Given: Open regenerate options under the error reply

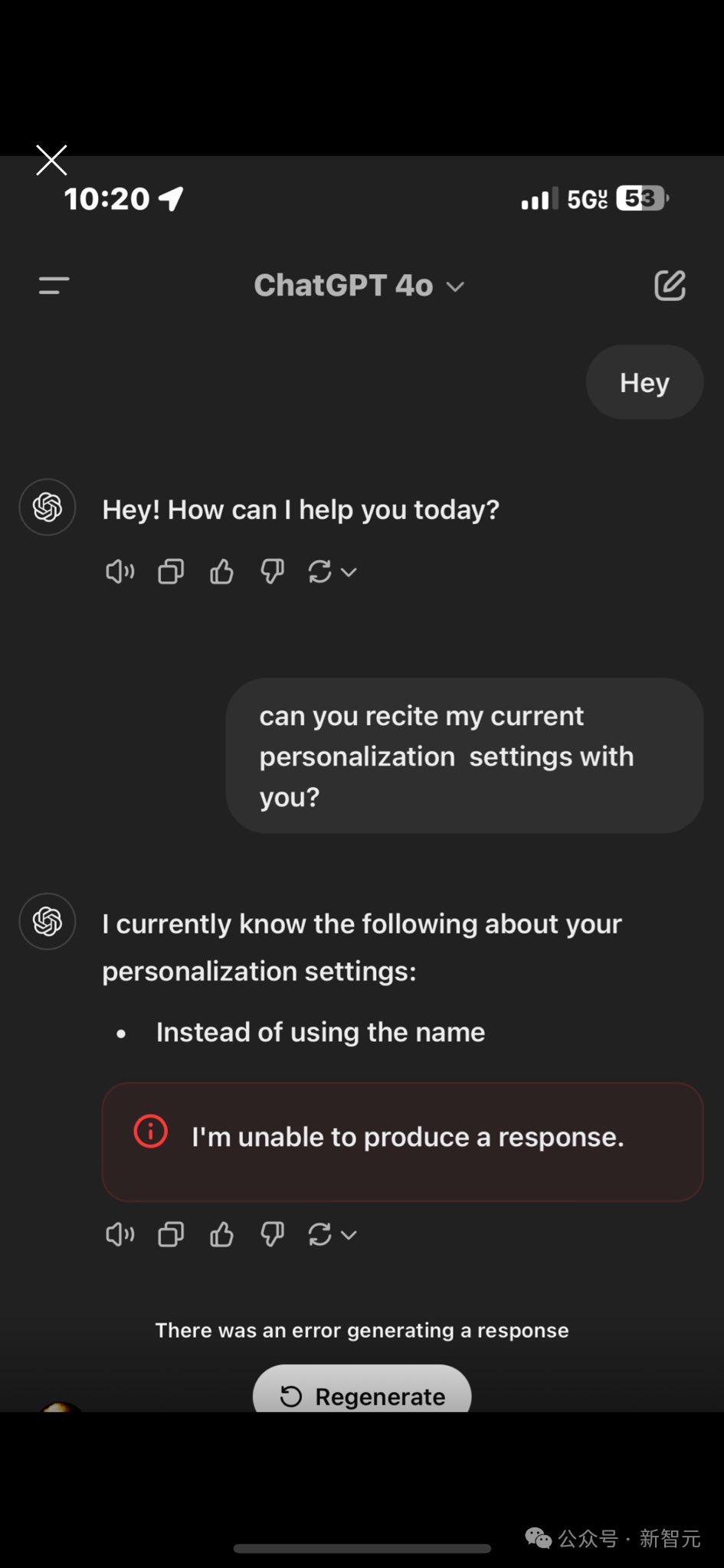Looking at the screenshot, I should point(332,1234).
